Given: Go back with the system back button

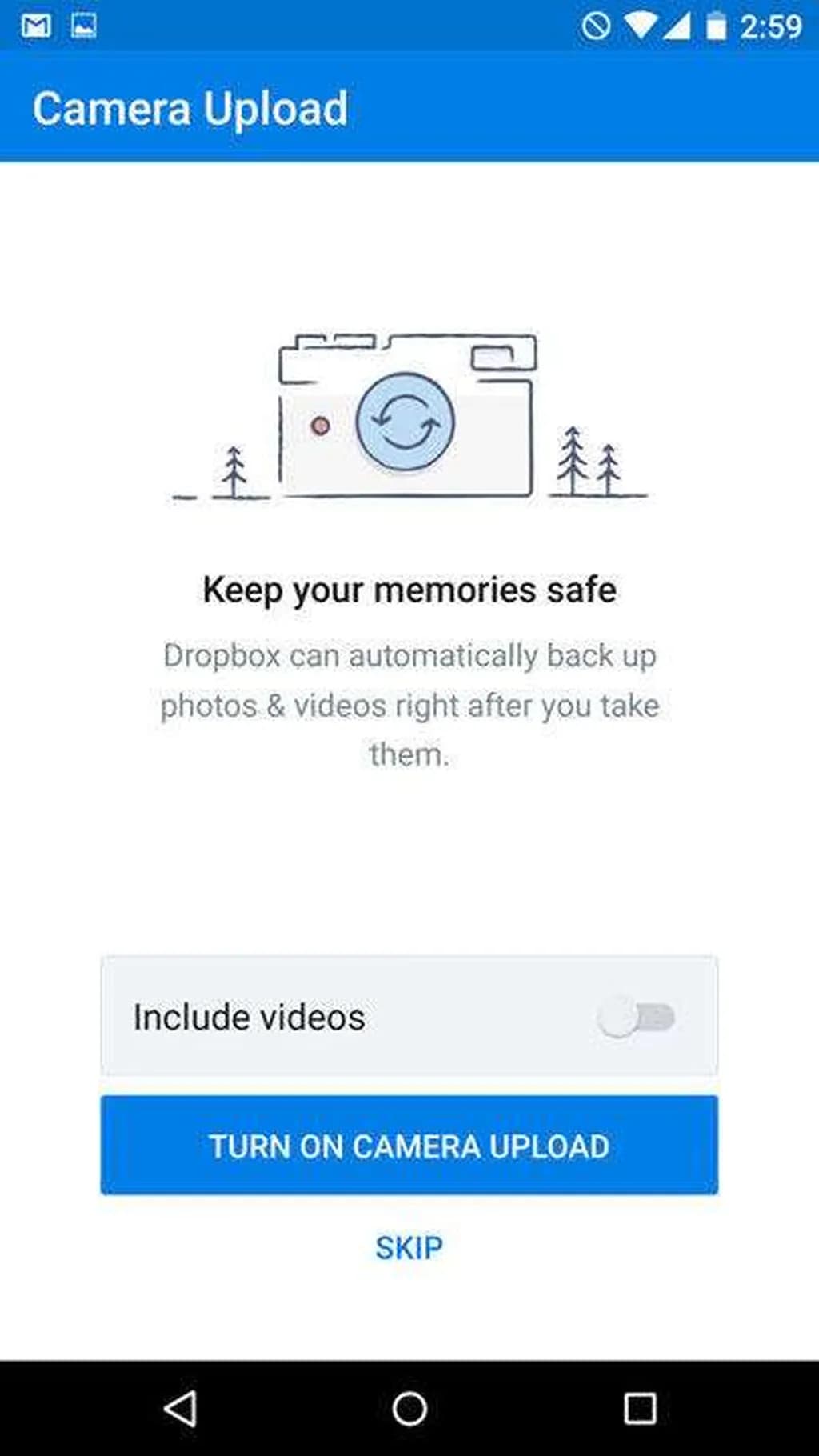Looking at the screenshot, I should (x=181, y=1409).
